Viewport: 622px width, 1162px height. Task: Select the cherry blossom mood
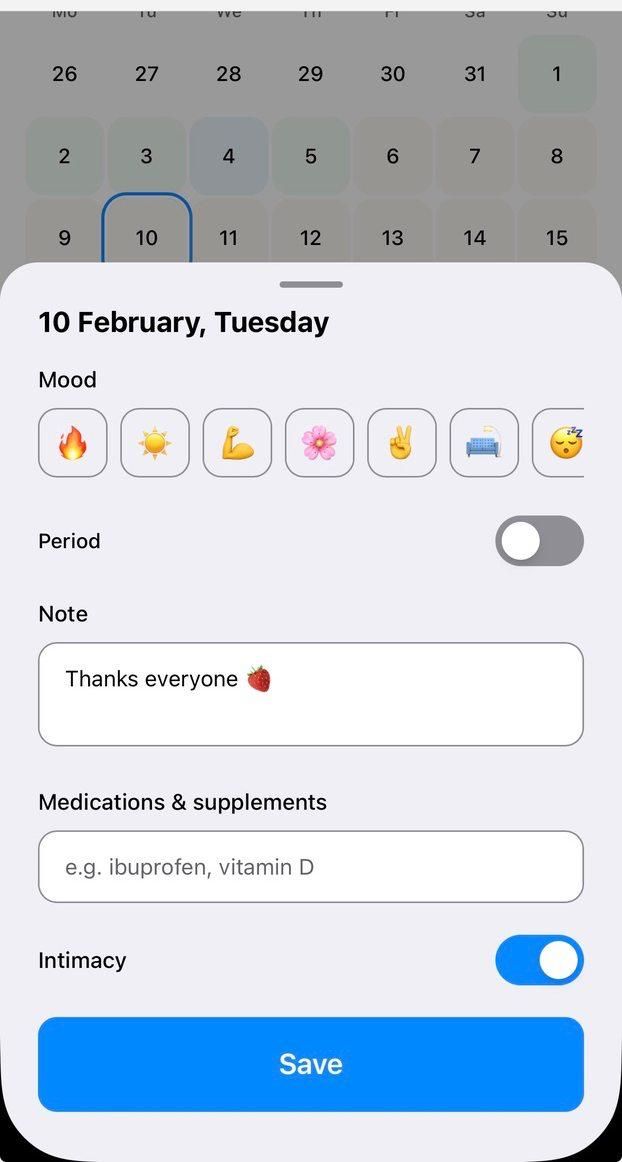pyautogui.click(x=319, y=442)
